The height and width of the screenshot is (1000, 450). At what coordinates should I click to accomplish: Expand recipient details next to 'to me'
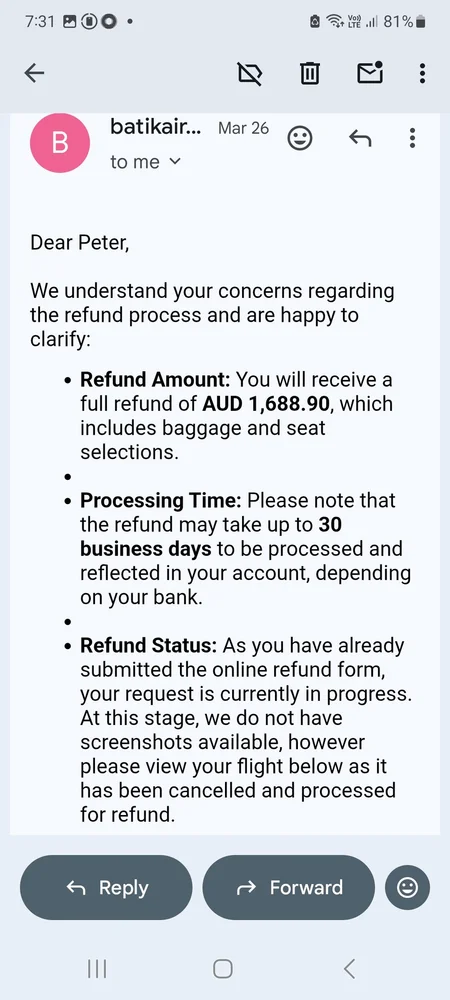(175, 162)
